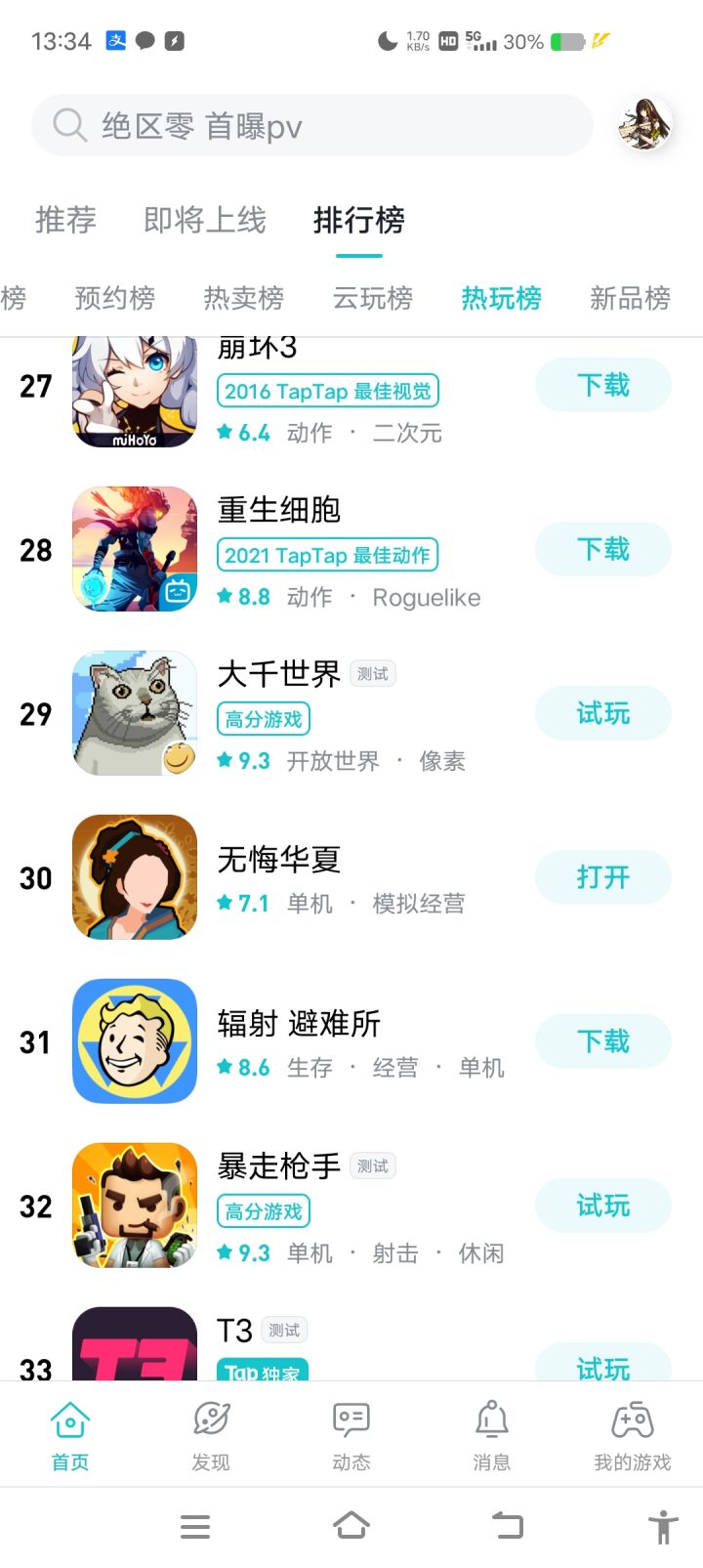The image size is (703, 1568).
Task: Open the 发现 (Discover) icon
Action: point(210,1429)
